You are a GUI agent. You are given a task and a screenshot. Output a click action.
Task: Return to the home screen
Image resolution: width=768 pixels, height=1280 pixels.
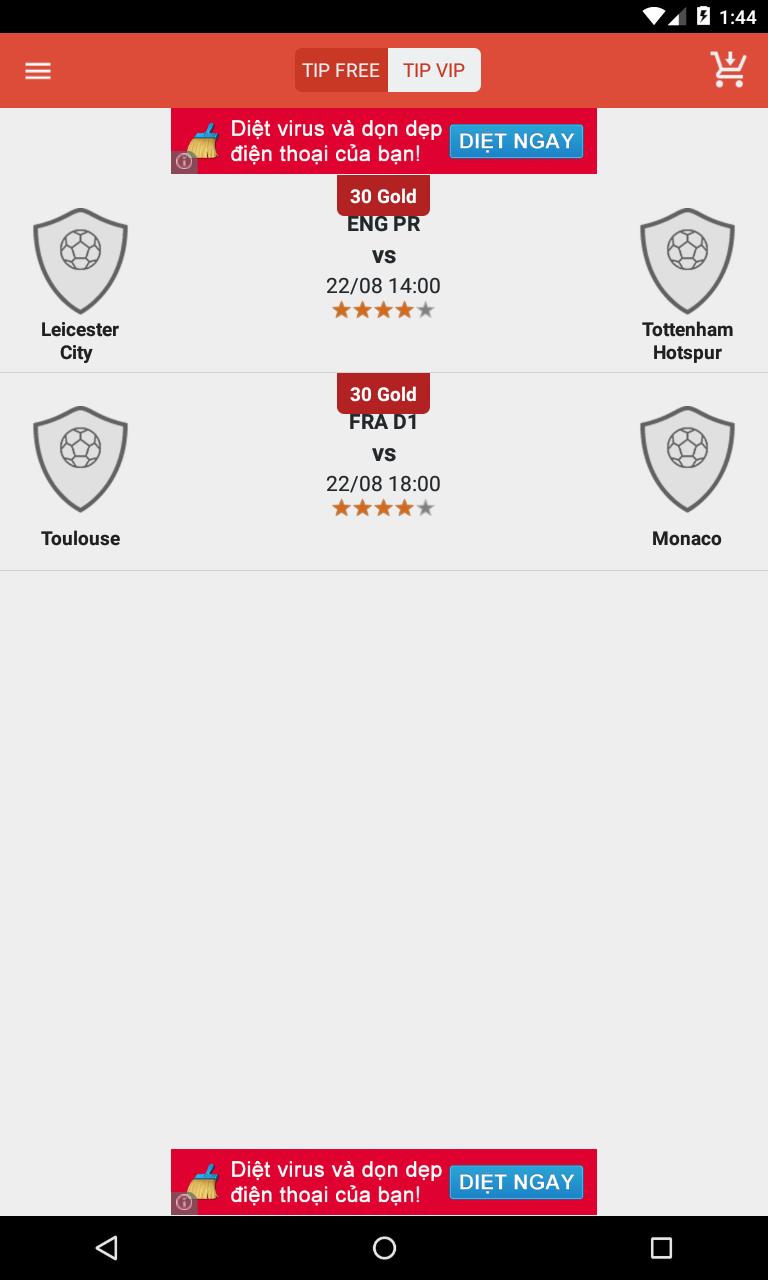pyautogui.click(x=384, y=1247)
